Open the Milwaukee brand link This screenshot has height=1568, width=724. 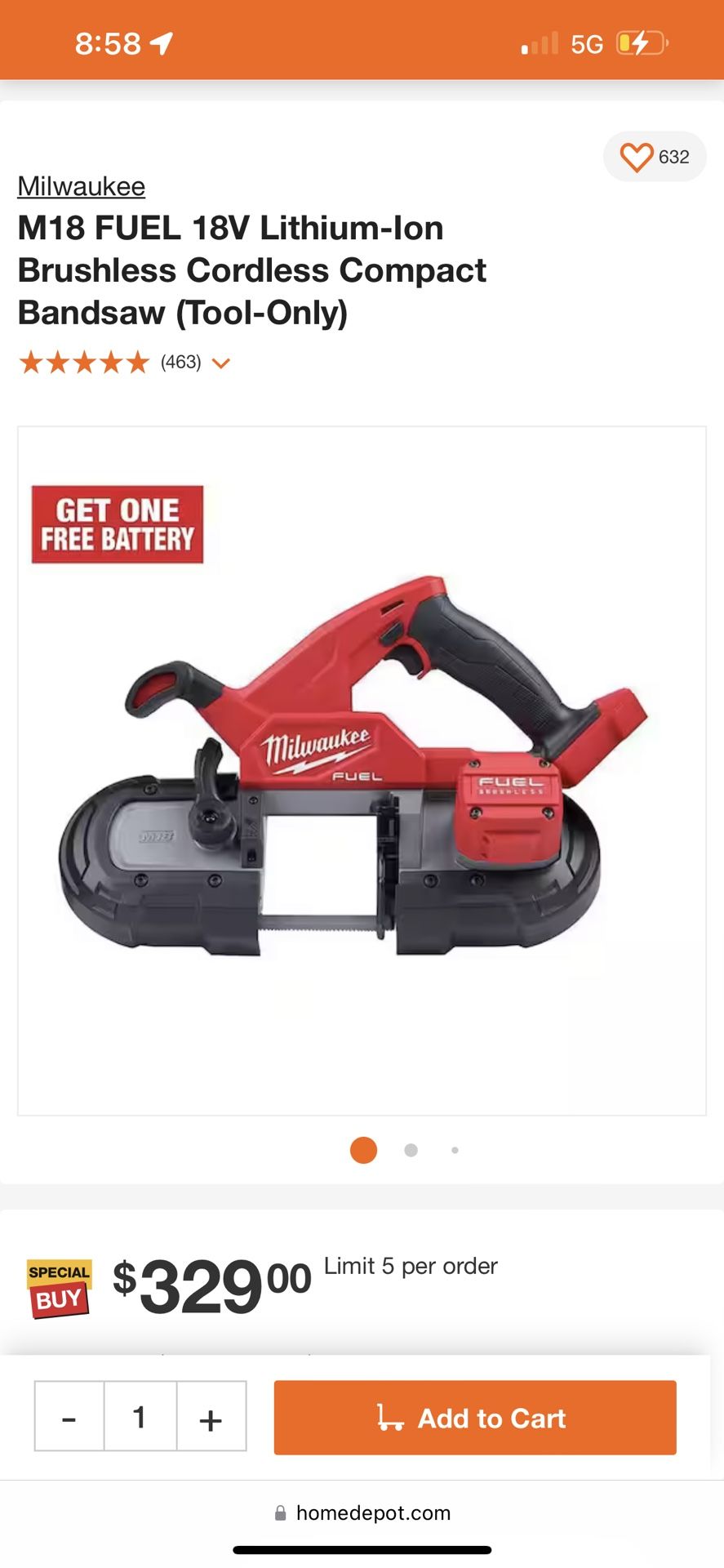point(82,187)
